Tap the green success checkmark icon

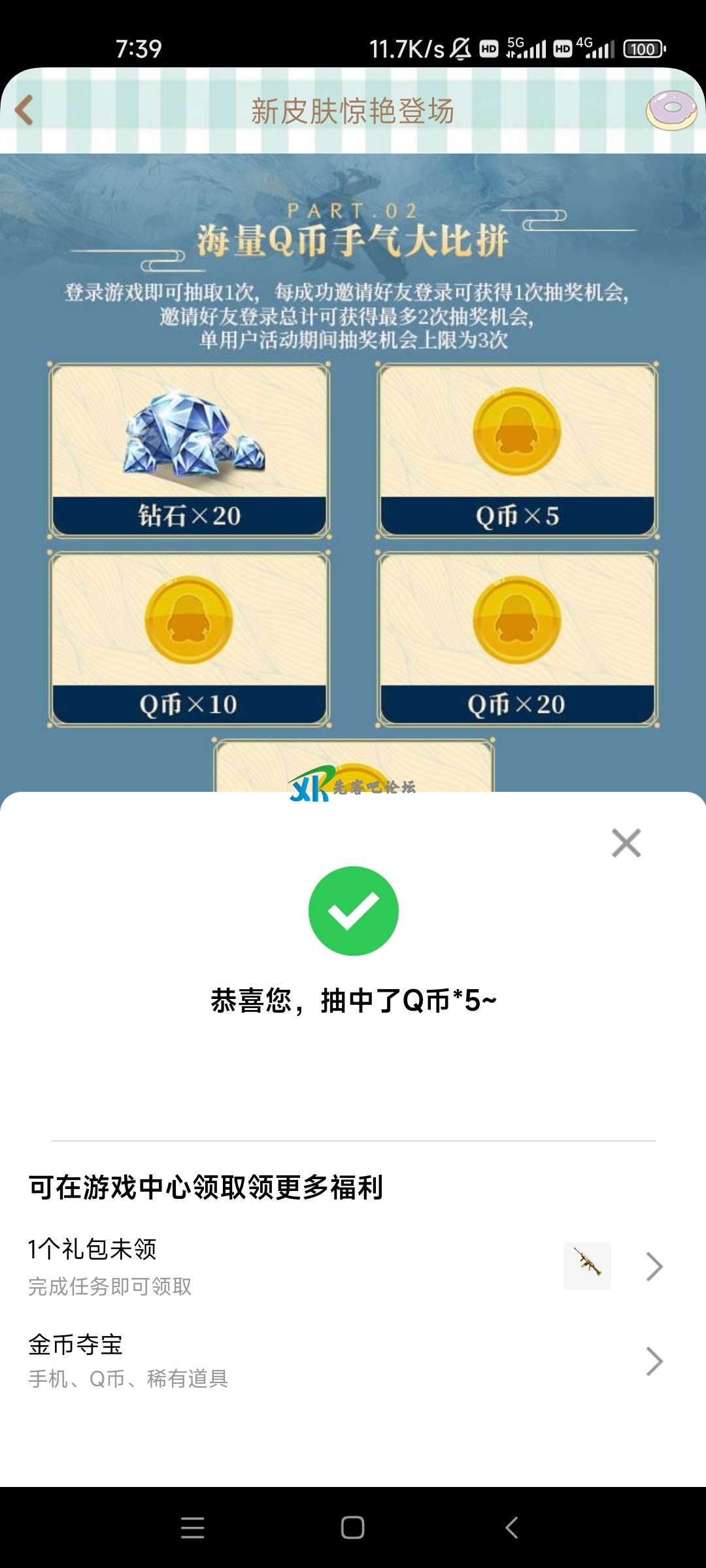coord(353,909)
